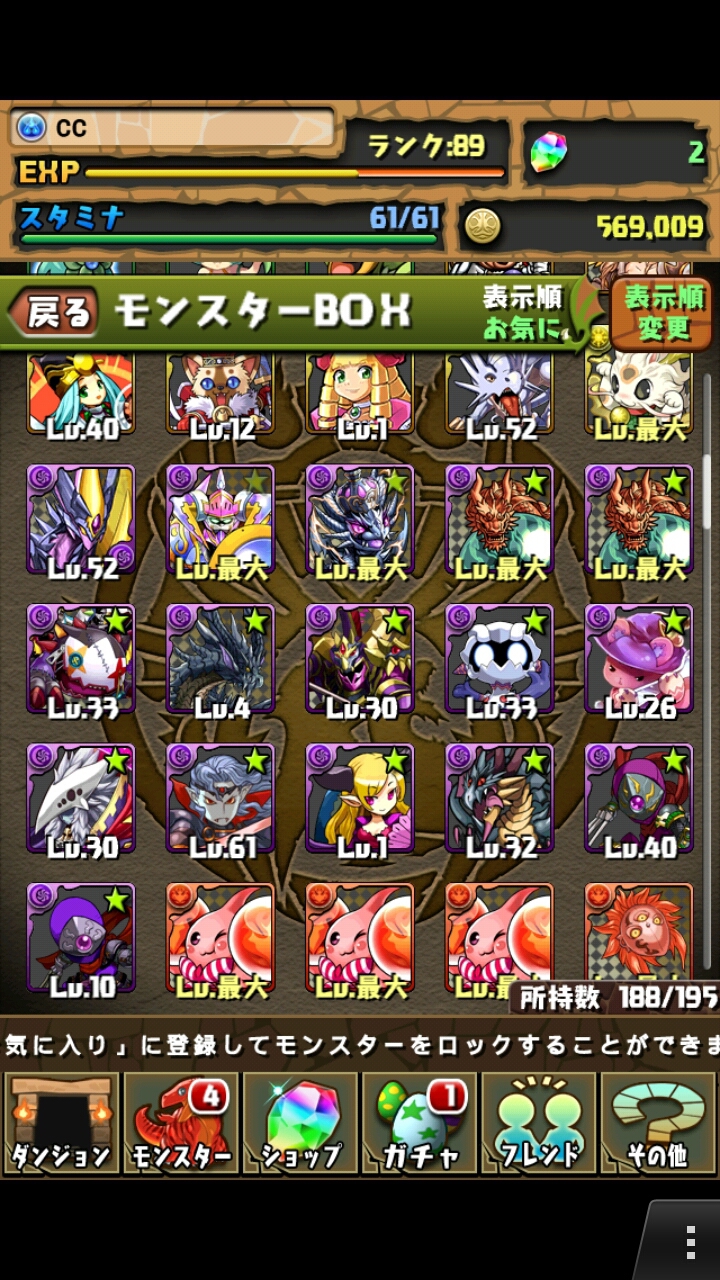Choose the Lv.12 fox monster

click(220, 392)
